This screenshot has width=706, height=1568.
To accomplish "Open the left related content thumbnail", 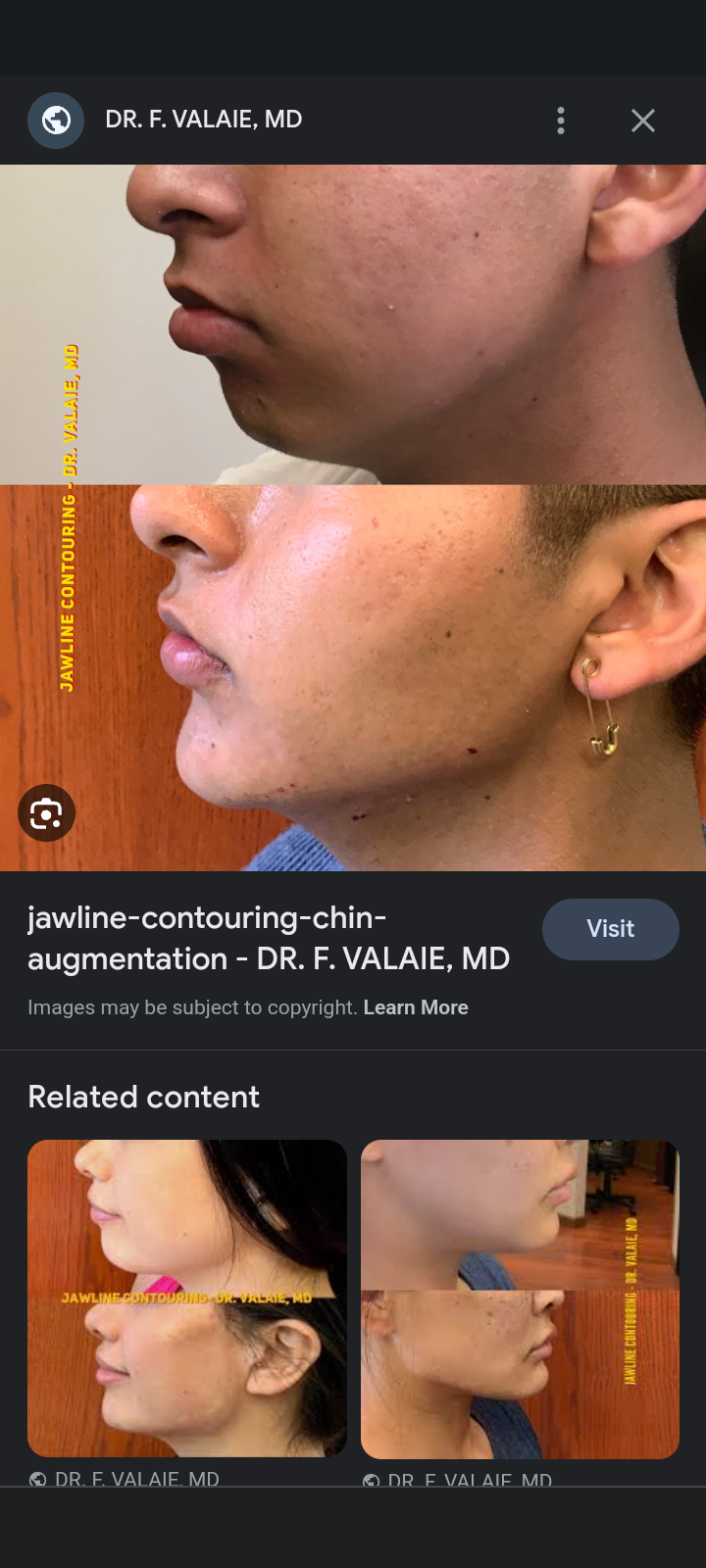I will tap(186, 1297).
